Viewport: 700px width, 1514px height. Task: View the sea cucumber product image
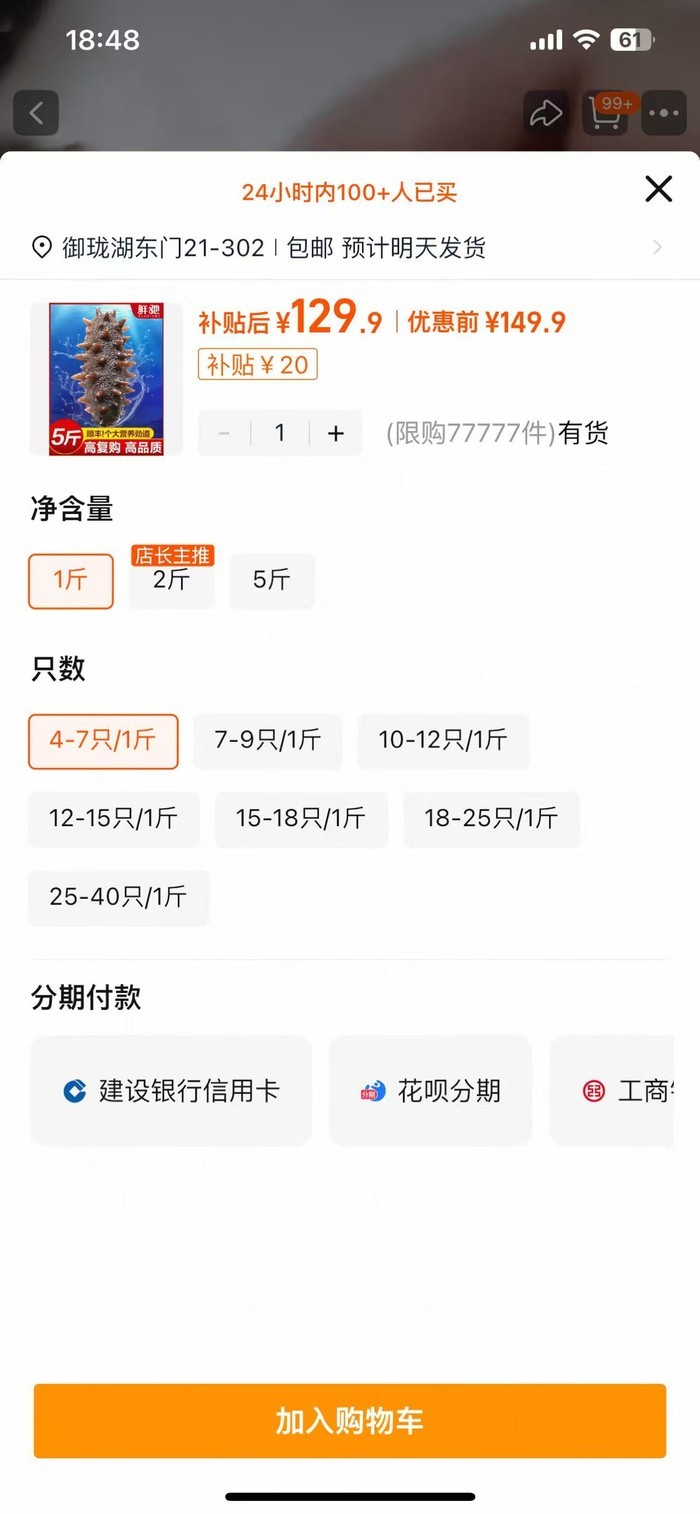coord(106,379)
